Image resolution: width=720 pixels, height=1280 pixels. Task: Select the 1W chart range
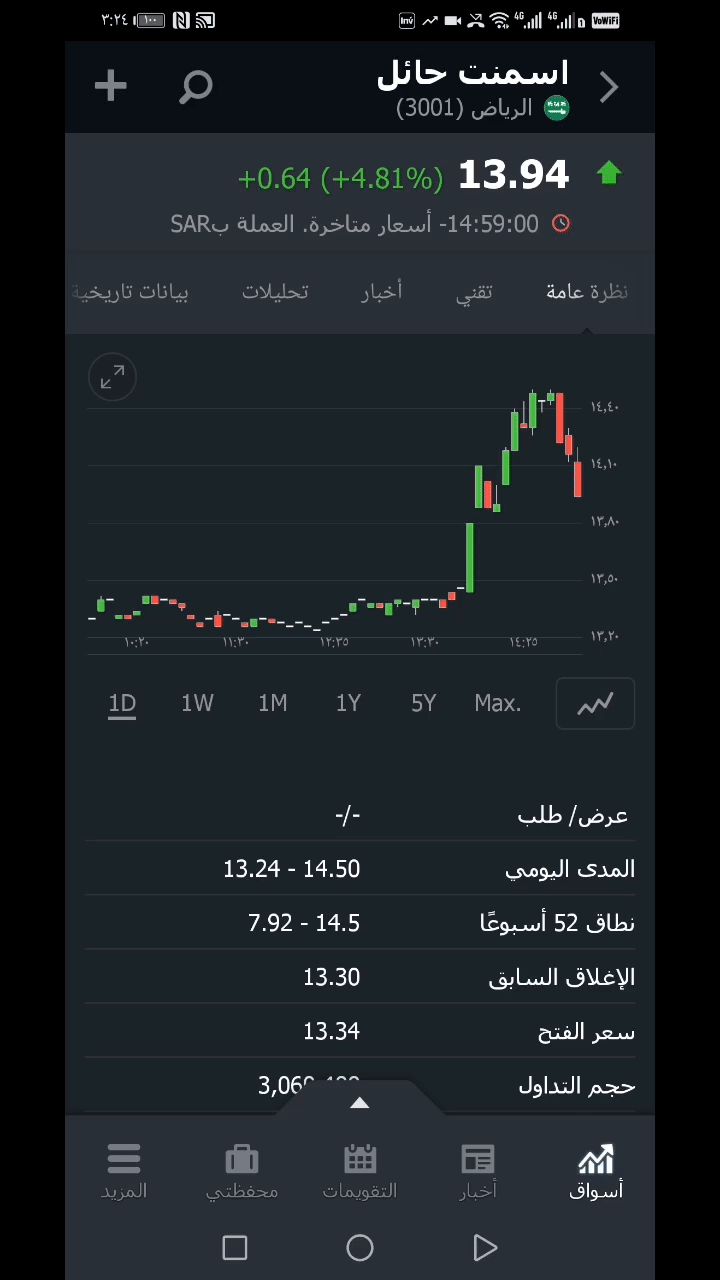[197, 703]
